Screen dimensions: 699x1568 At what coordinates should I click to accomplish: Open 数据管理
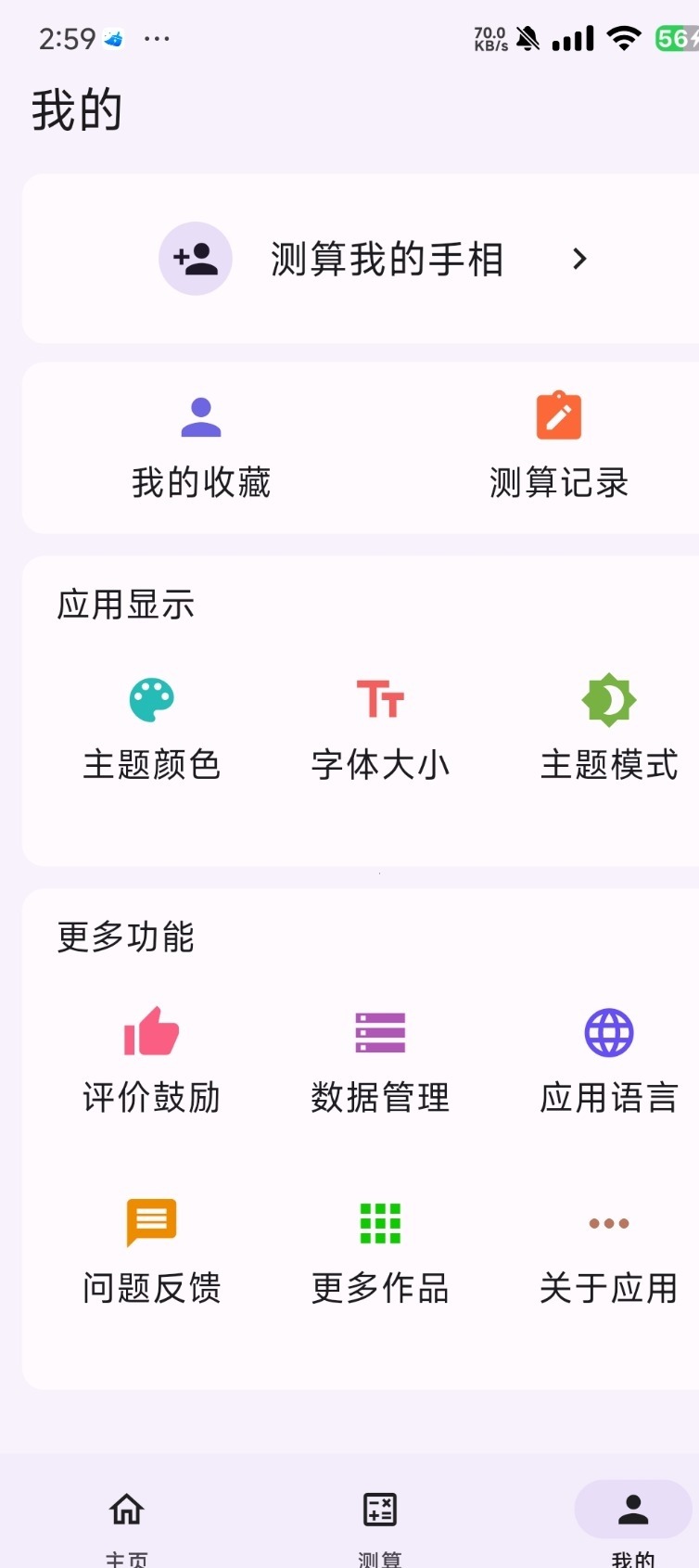pyautogui.click(x=380, y=1062)
